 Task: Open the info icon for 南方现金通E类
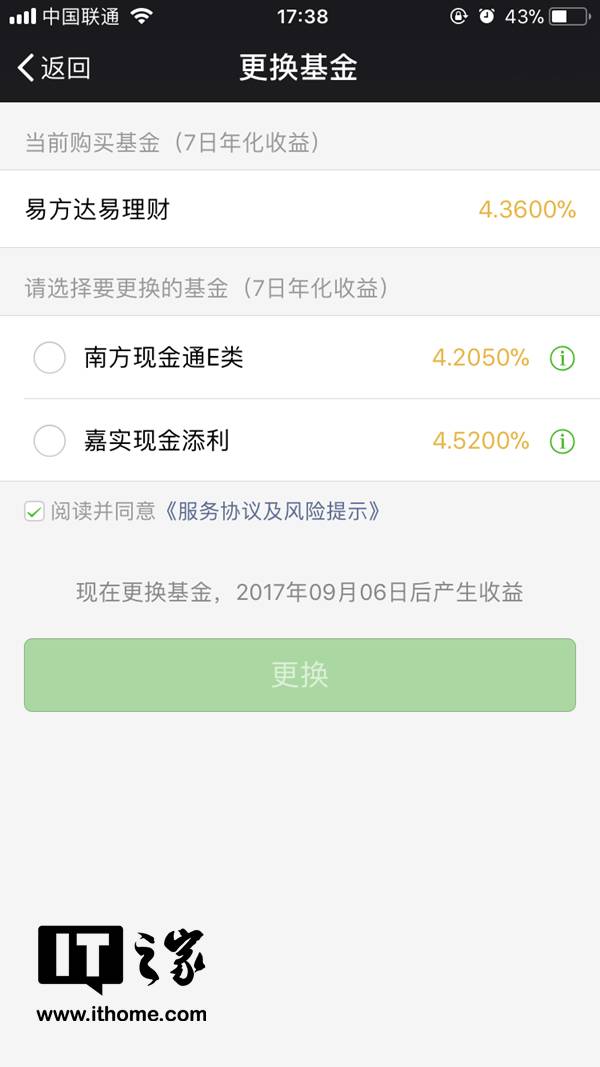pyautogui.click(x=562, y=358)
